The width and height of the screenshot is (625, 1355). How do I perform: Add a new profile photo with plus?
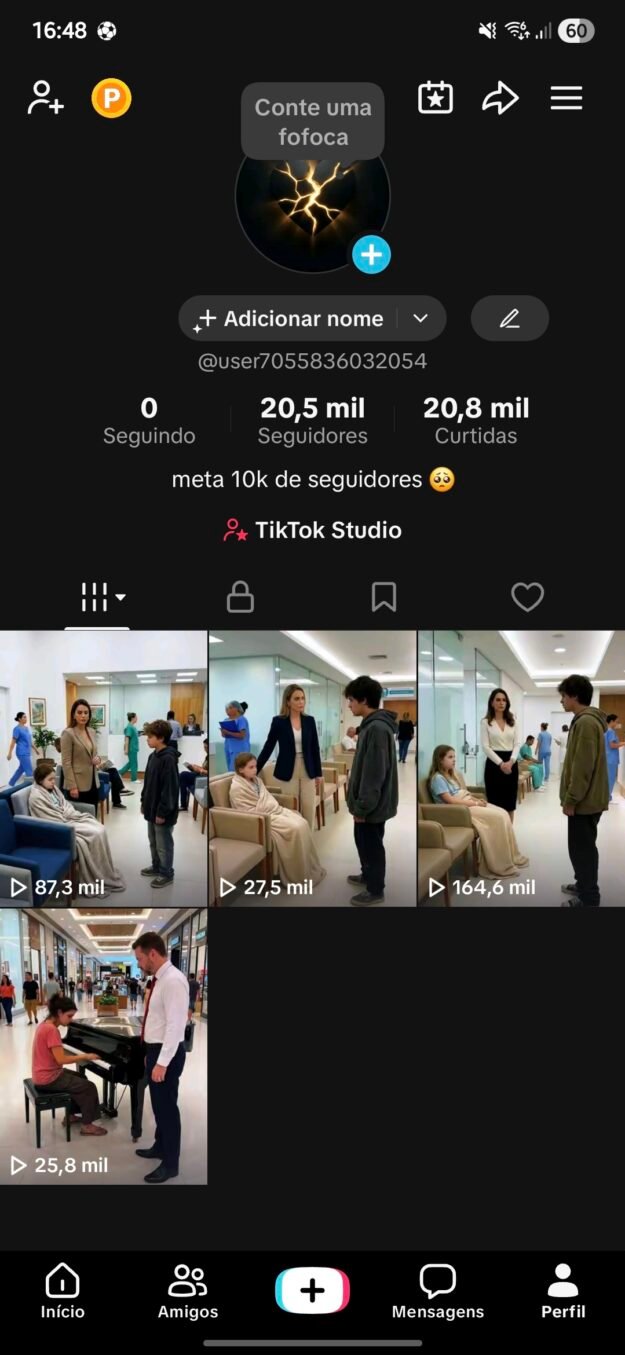point(371,255)
